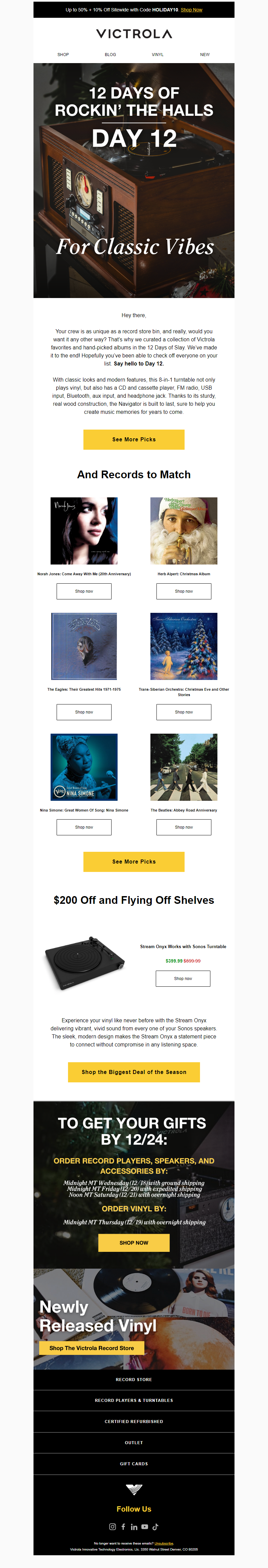Tap Shop now under Herb Alpert Christmas Album

184,591
